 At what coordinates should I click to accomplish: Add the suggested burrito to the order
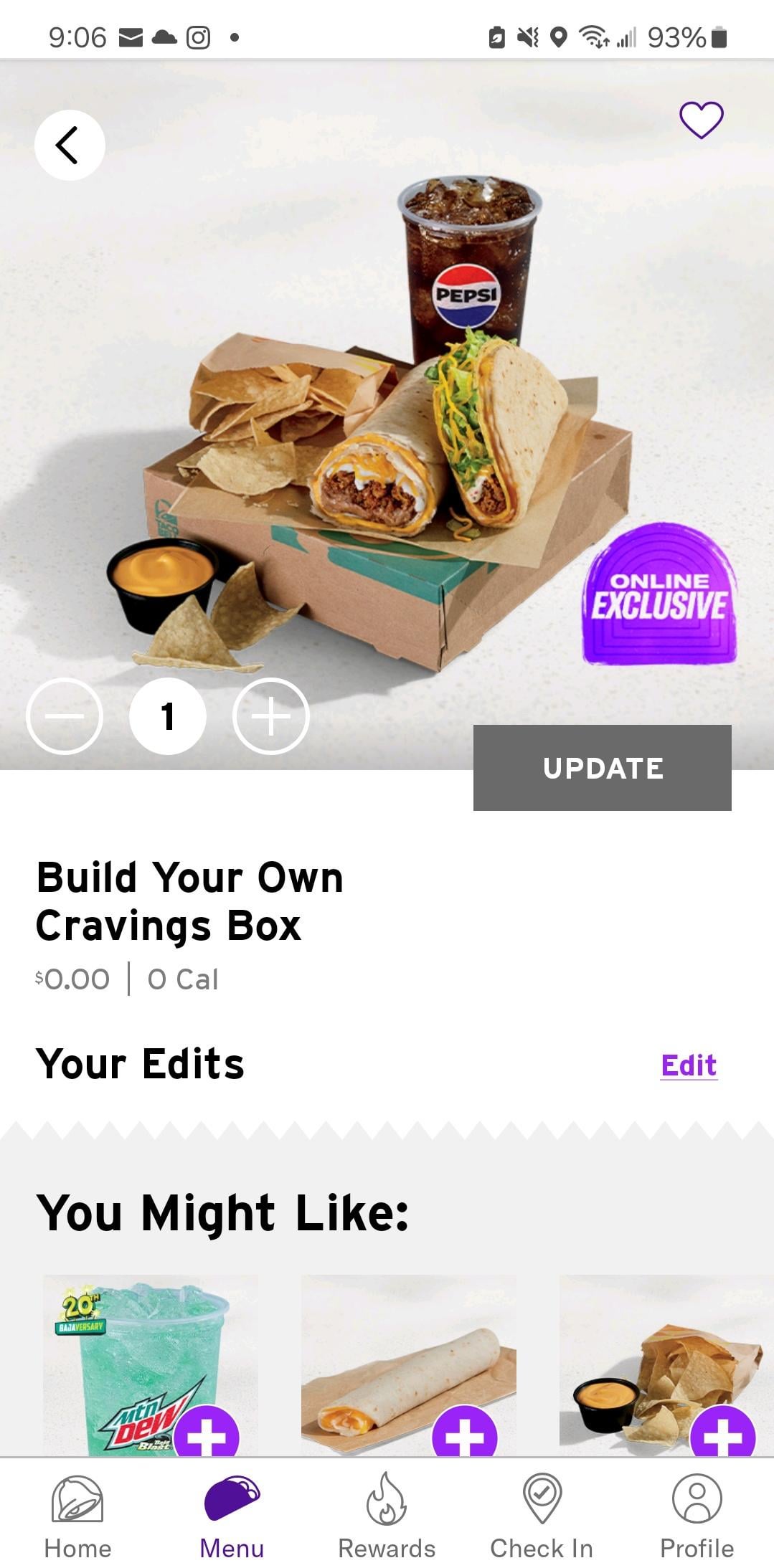pyautogui.click(x=464, y=1434)
